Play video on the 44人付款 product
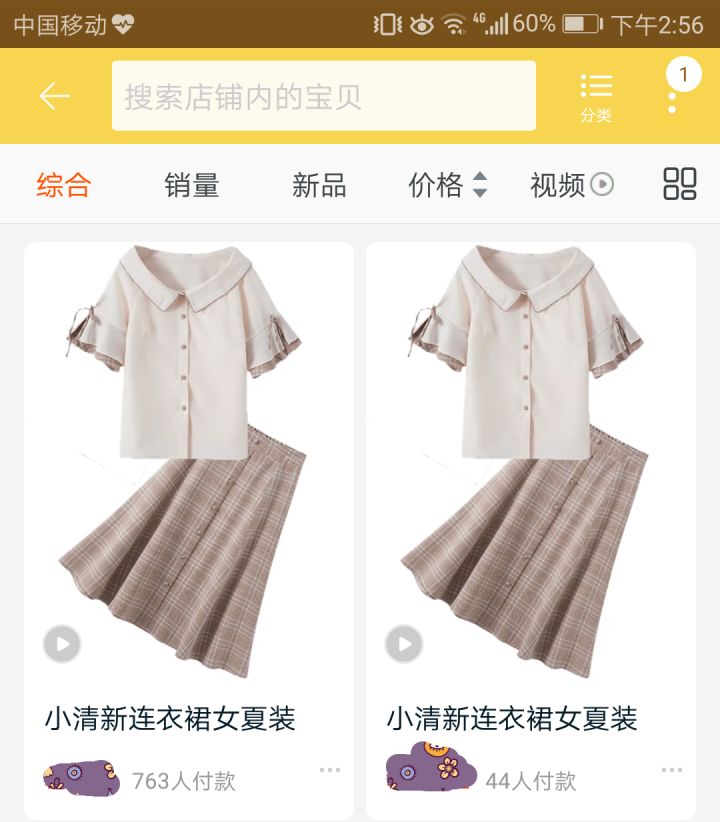Image resolution: width=720 pixels, height=822 pixels. (404, 644)
